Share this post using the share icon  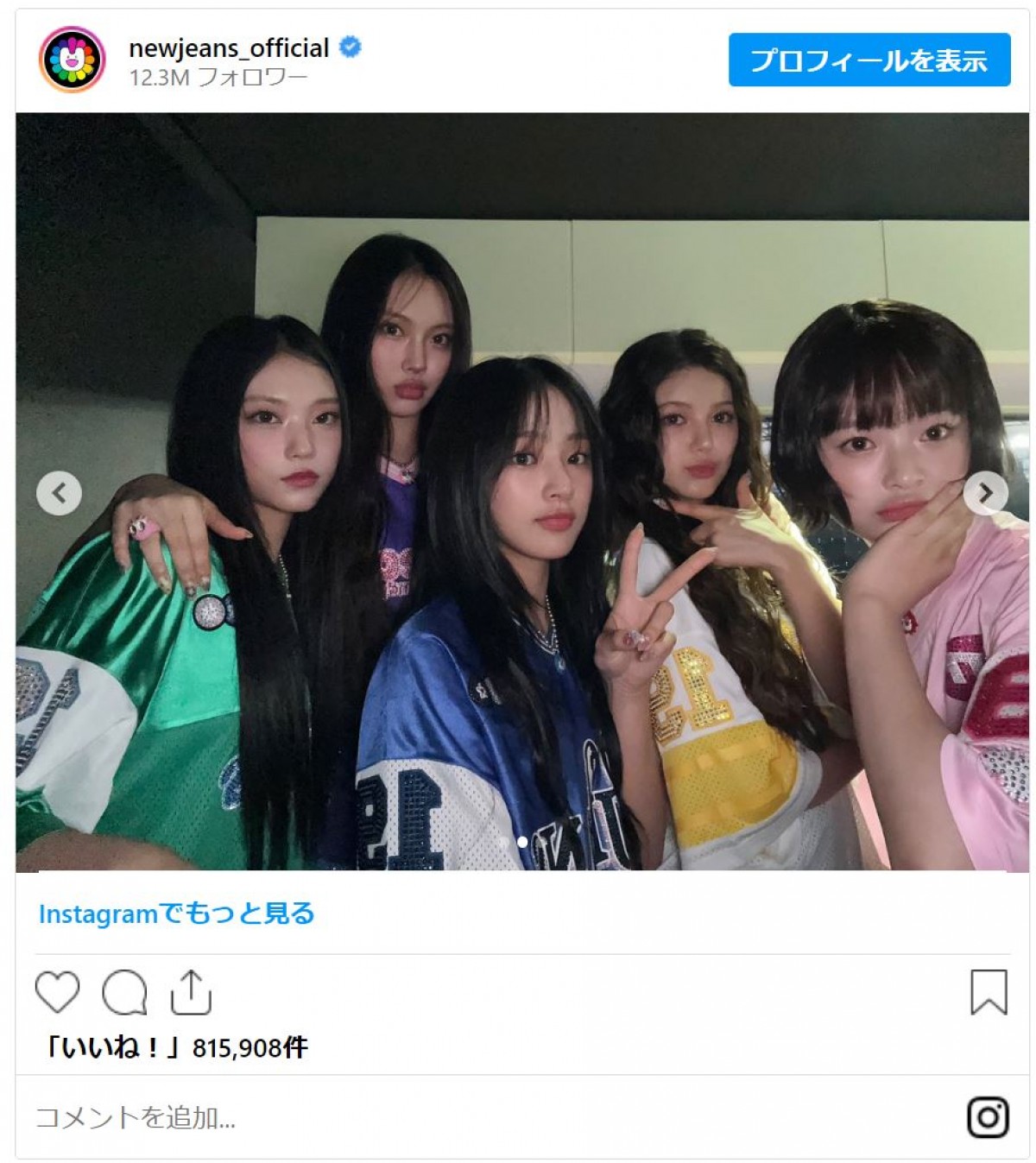(x=191, y=991)
